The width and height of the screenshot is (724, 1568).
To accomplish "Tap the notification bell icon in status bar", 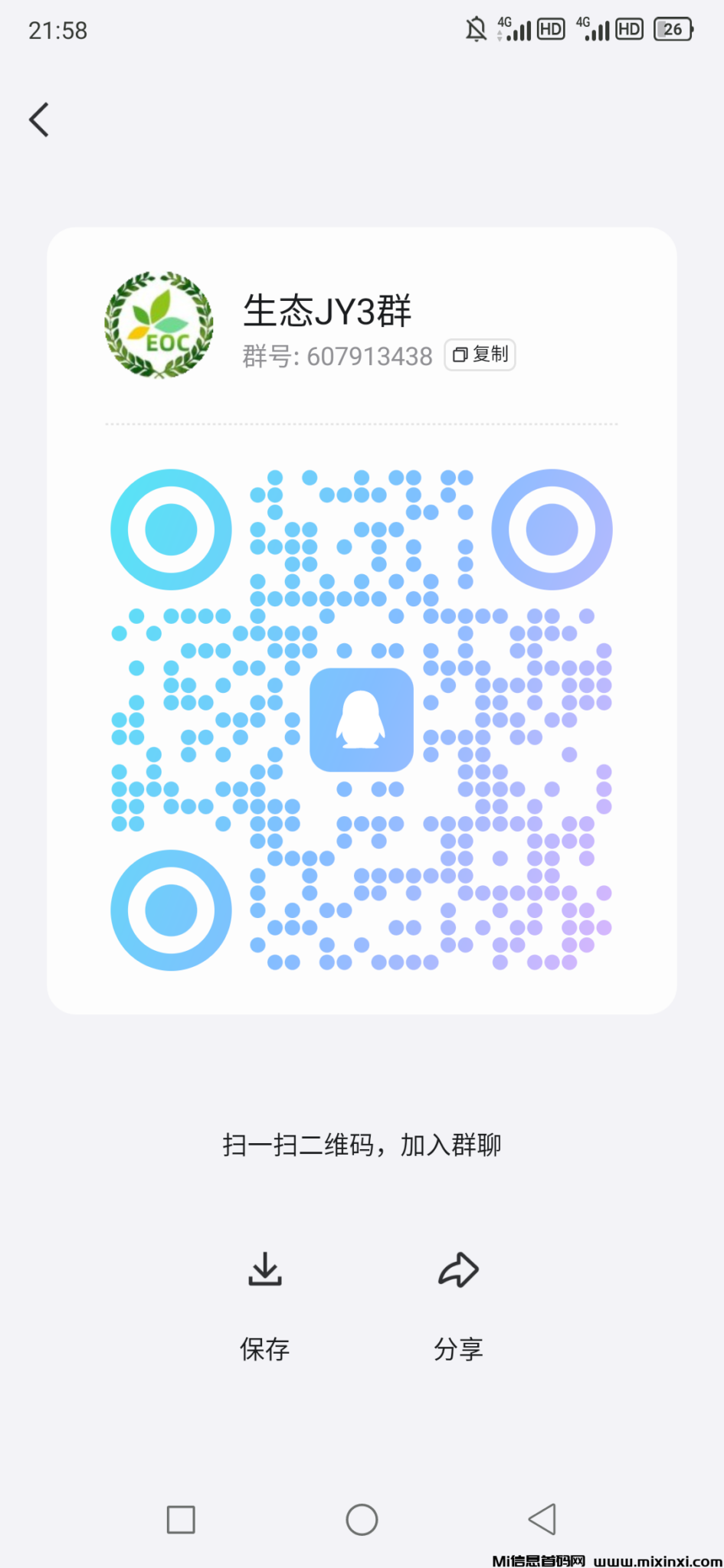I will click(474, 28).
